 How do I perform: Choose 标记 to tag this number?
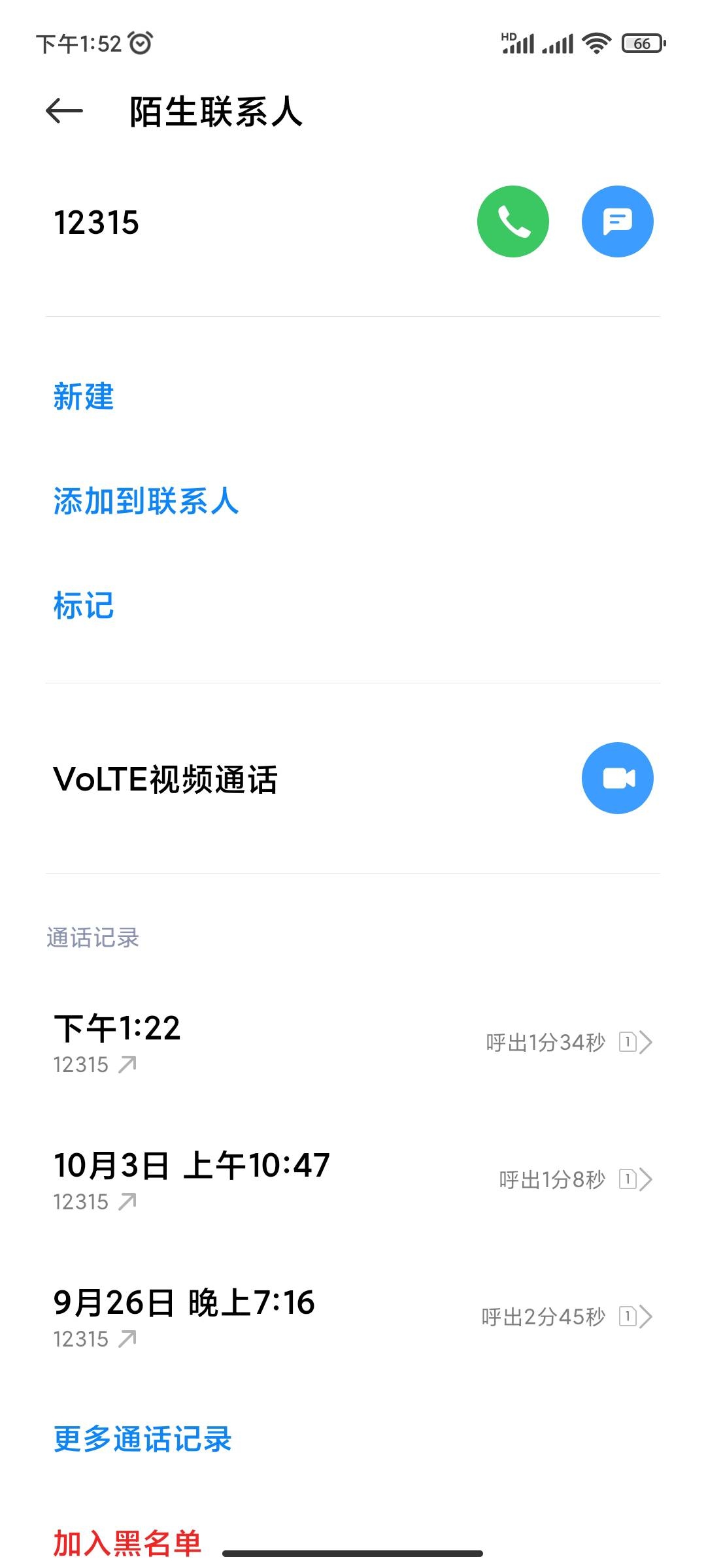84,606
